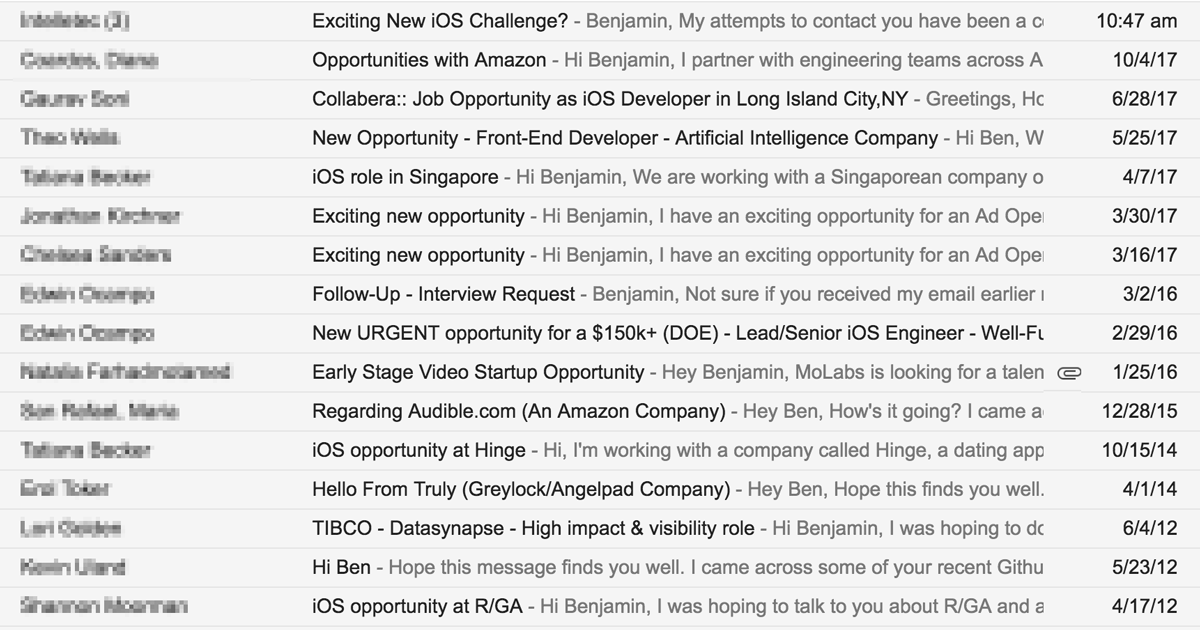Read the TIBCO - Datasynapse role email
1200x630 pixels.
pyautogui.click(x=533, y=528)
